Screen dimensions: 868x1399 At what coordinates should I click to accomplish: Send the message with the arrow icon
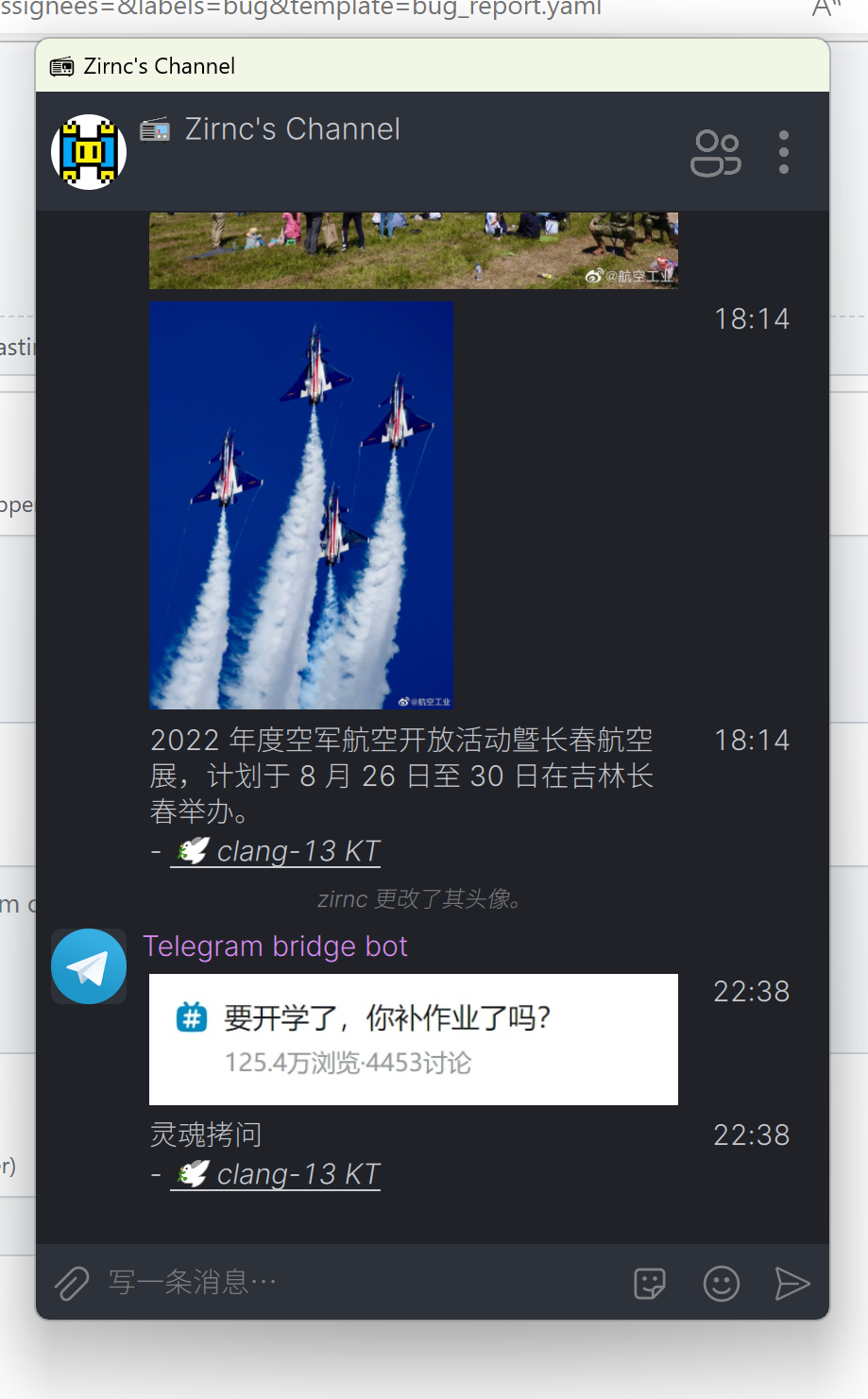pos(792,1283)
